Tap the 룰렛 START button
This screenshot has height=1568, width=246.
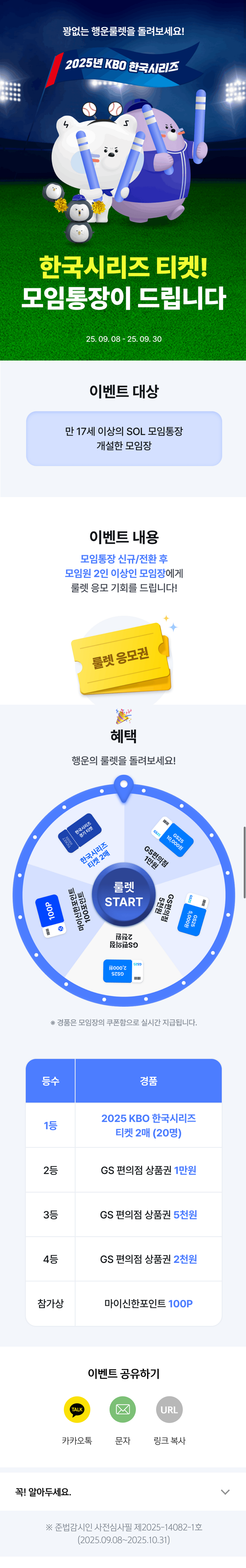(123, 893)
